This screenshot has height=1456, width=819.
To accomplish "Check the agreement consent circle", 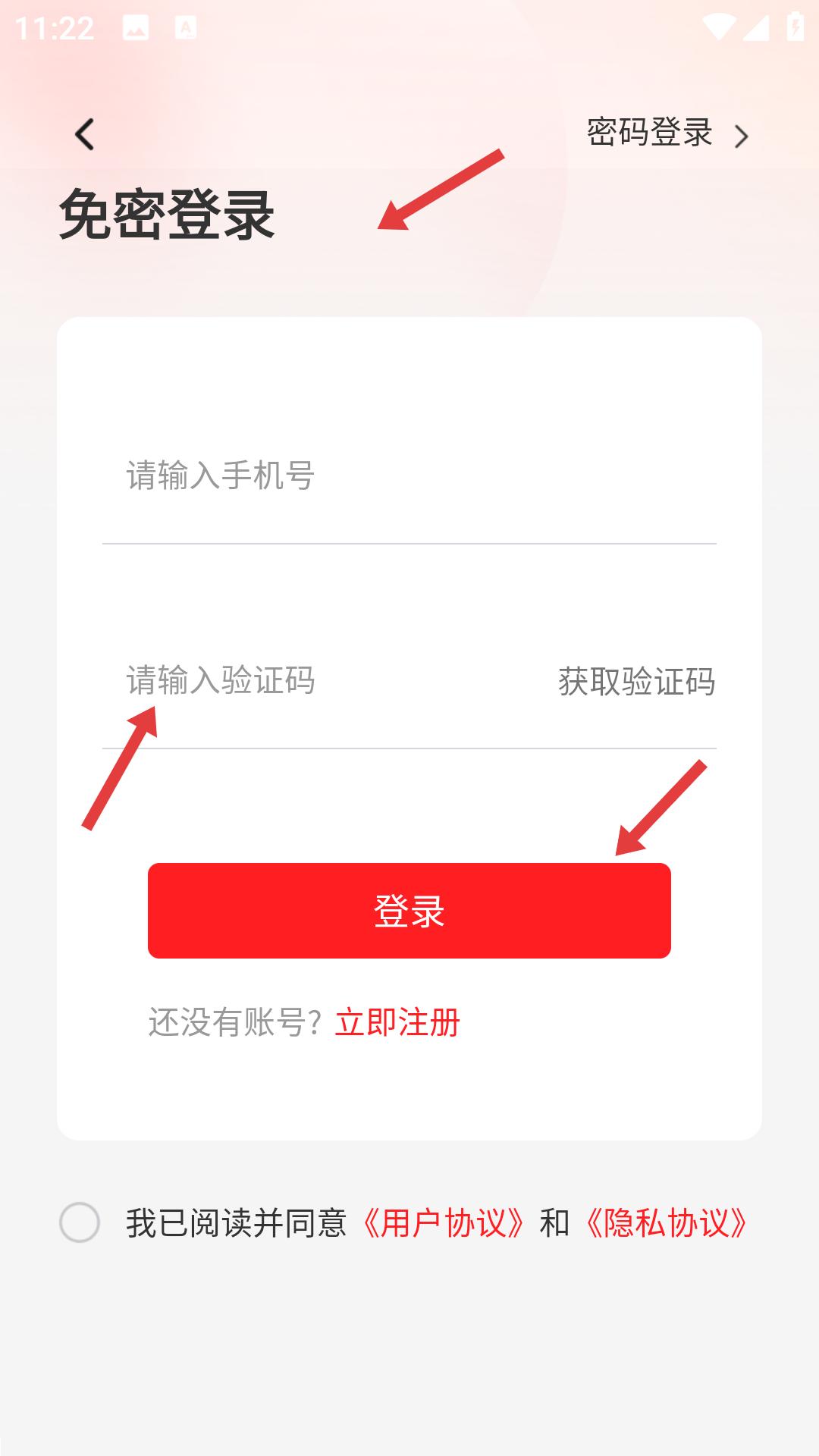I will pos(80,1222).
